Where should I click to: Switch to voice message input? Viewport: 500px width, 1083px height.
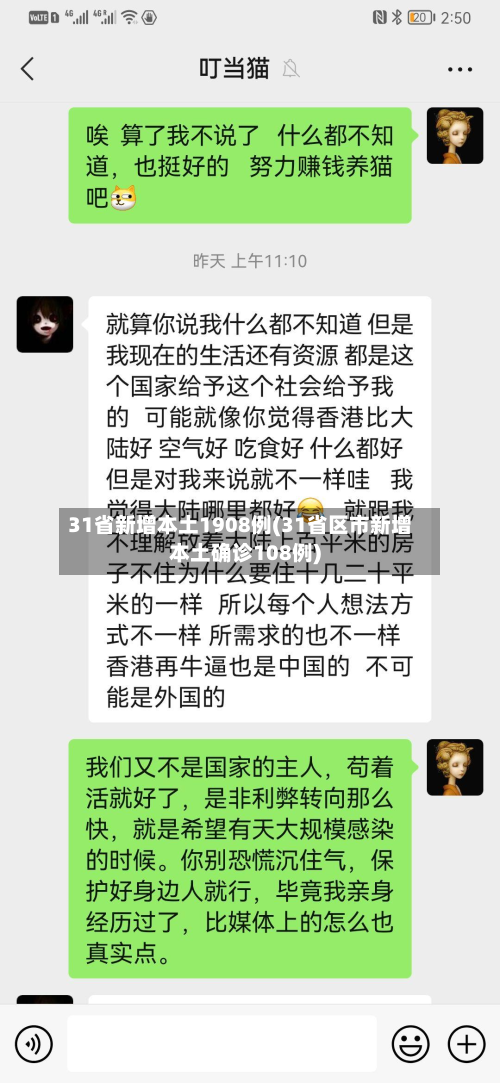point(34,1044)
